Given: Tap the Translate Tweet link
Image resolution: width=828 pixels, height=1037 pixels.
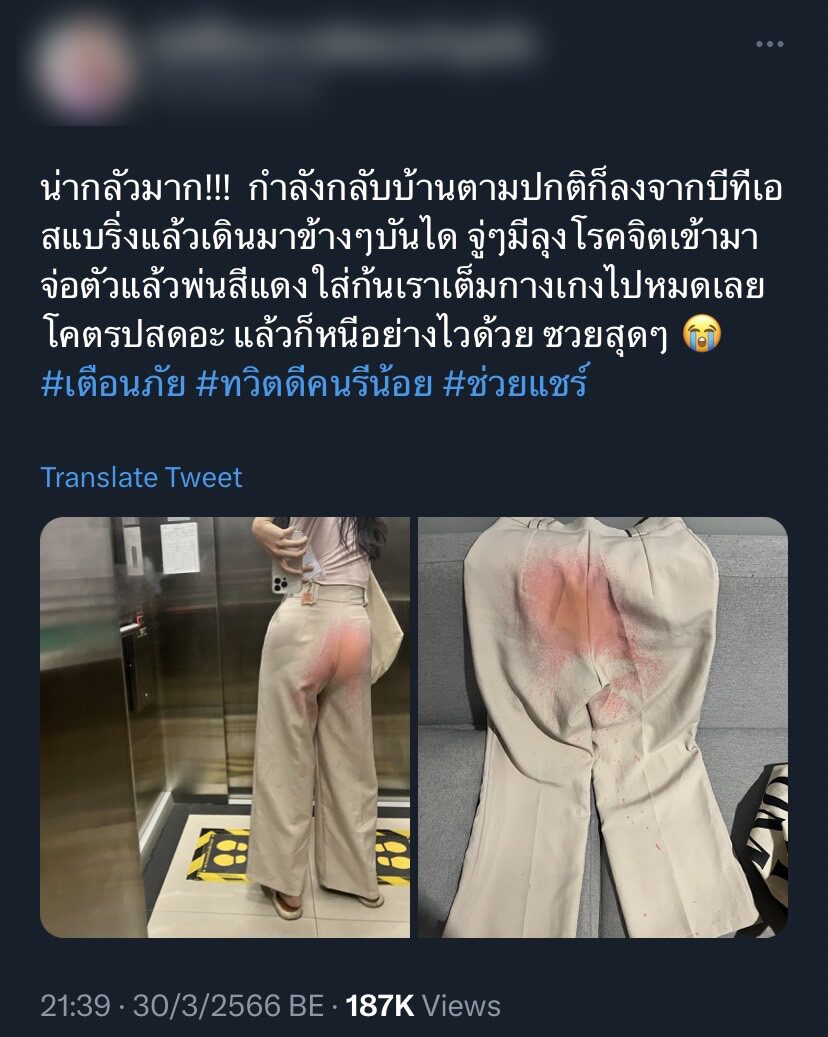Looking at the screenshot, I should [141, 477].
